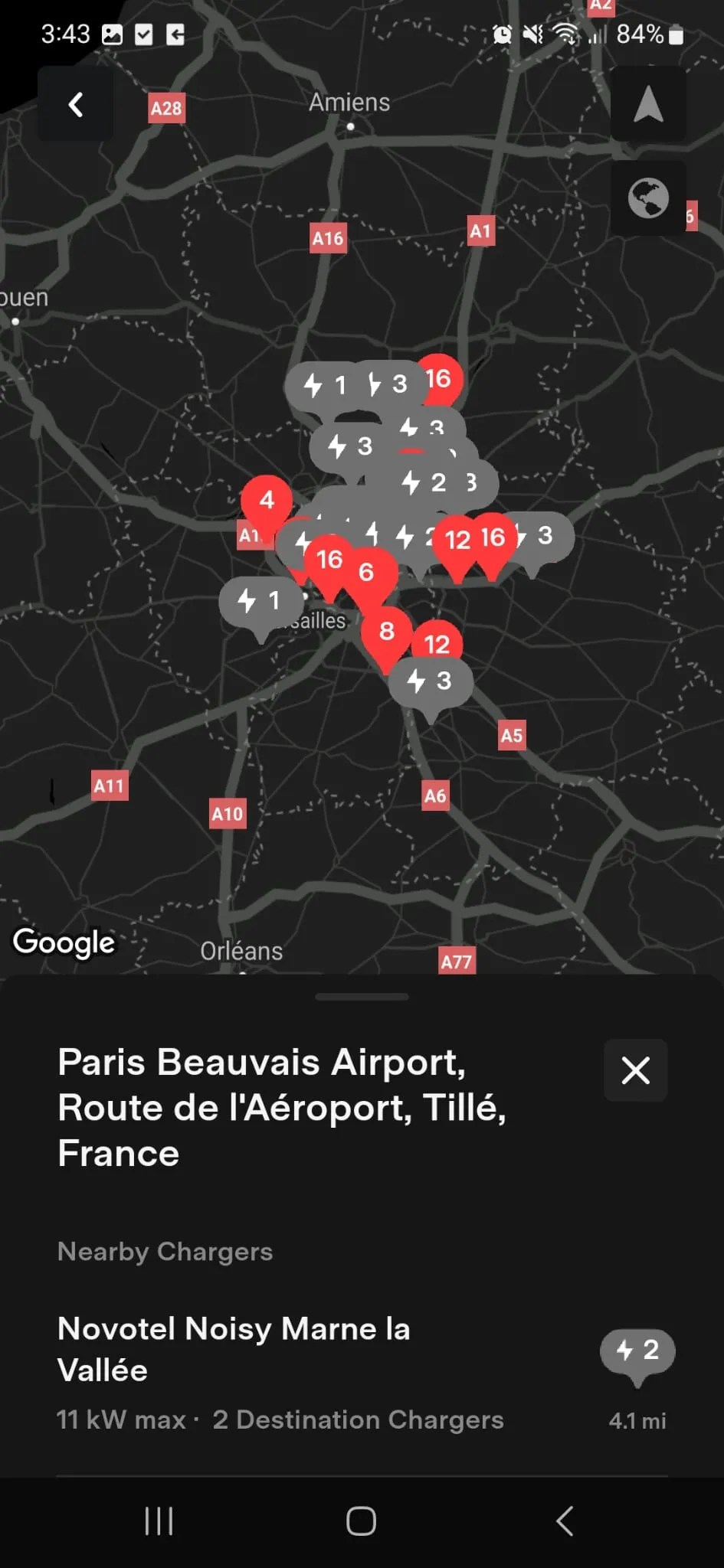Select the red cluster marker showing 8 chargers
The width and height of the screenshot is (724, 1568).
coord(387,632)
